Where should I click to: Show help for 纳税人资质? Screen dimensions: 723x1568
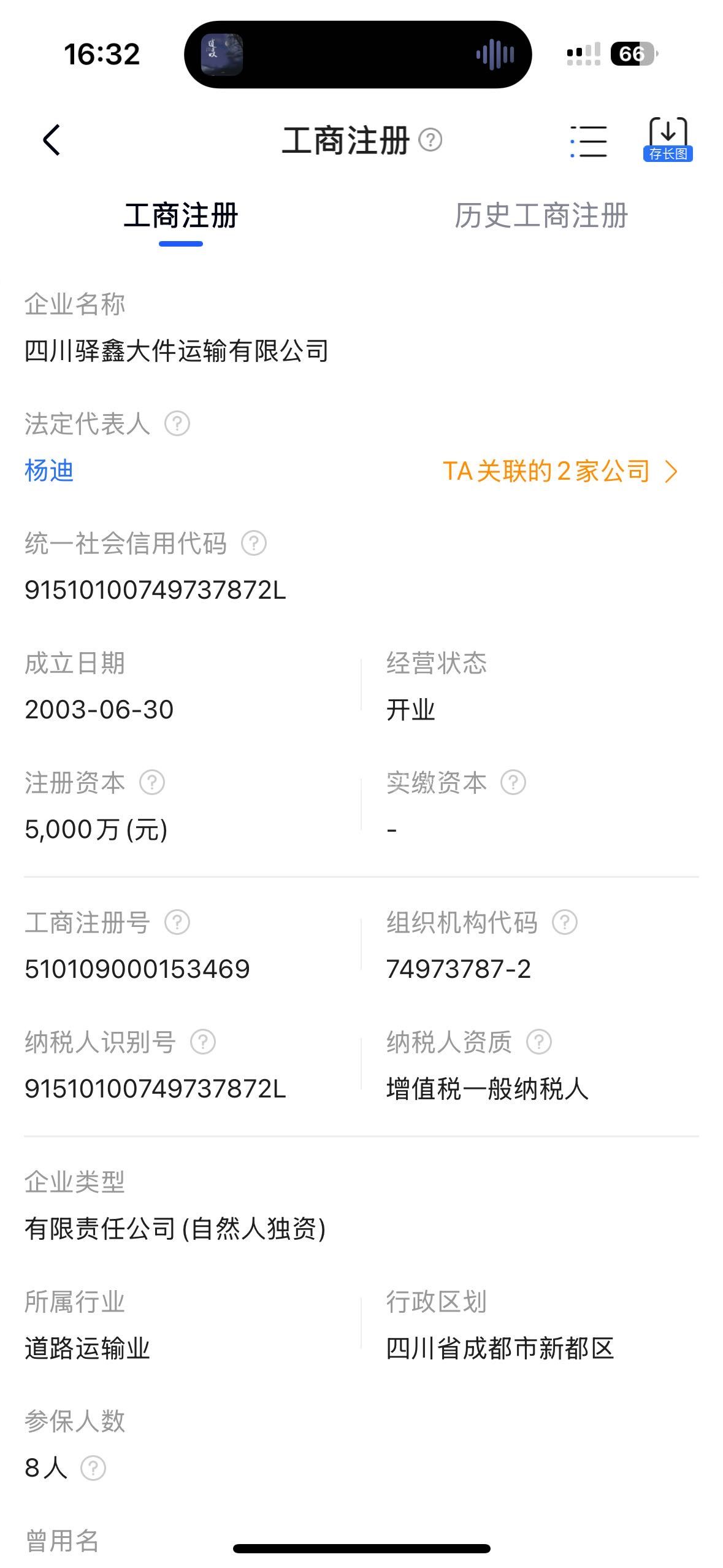pos(539,1042)
